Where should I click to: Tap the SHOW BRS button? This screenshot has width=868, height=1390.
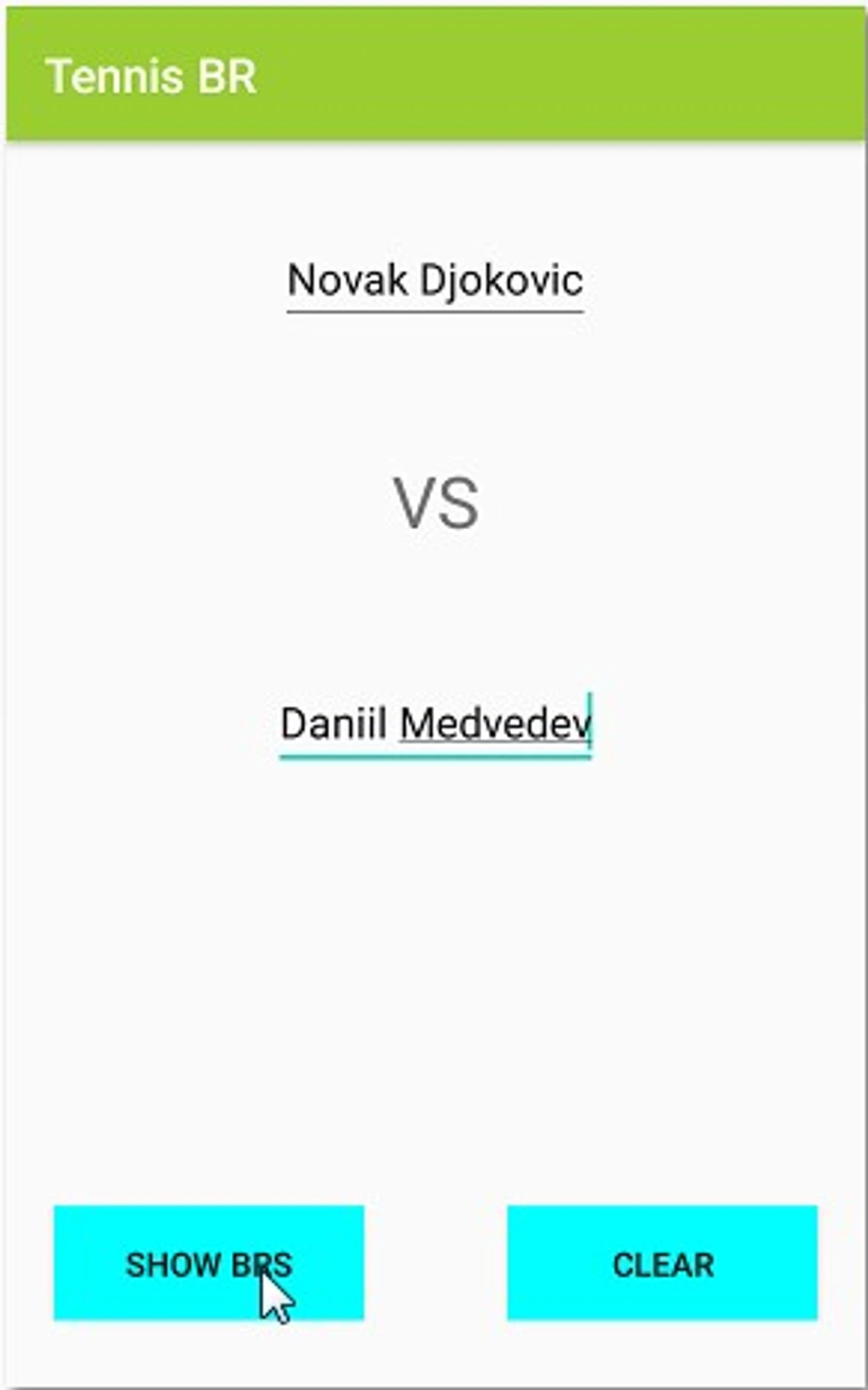[209, 1263]
